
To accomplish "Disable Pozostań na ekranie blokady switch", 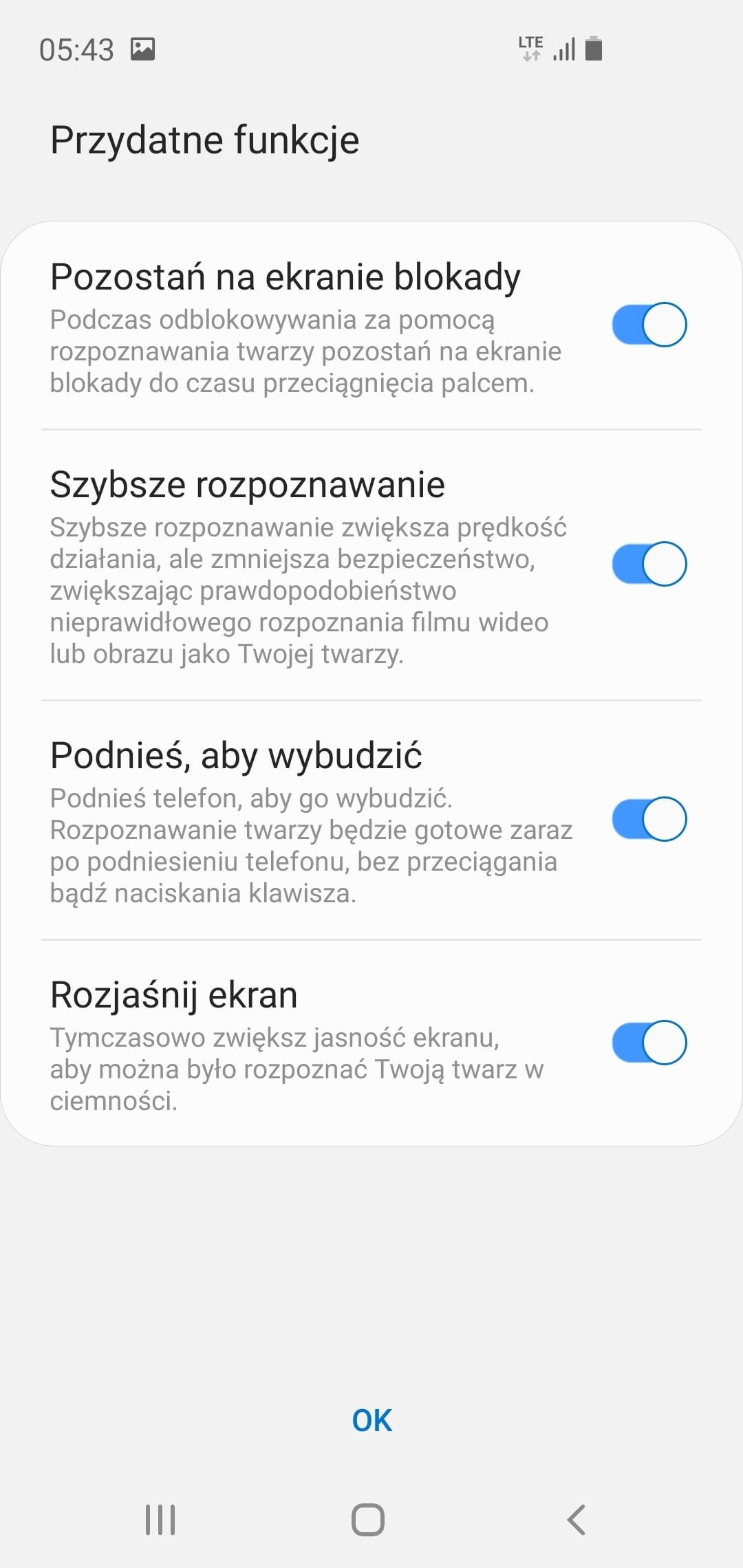I will click(x=649, y=324).
